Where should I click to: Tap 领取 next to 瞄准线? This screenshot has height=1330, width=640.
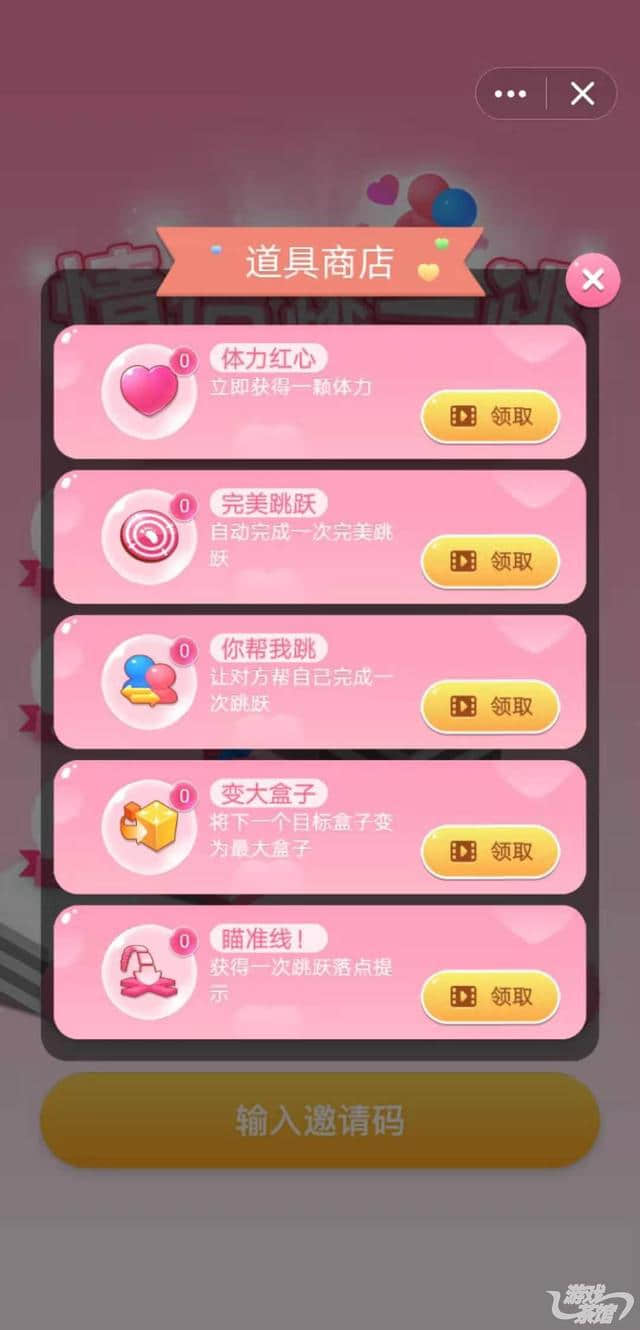tap(490, 996)
